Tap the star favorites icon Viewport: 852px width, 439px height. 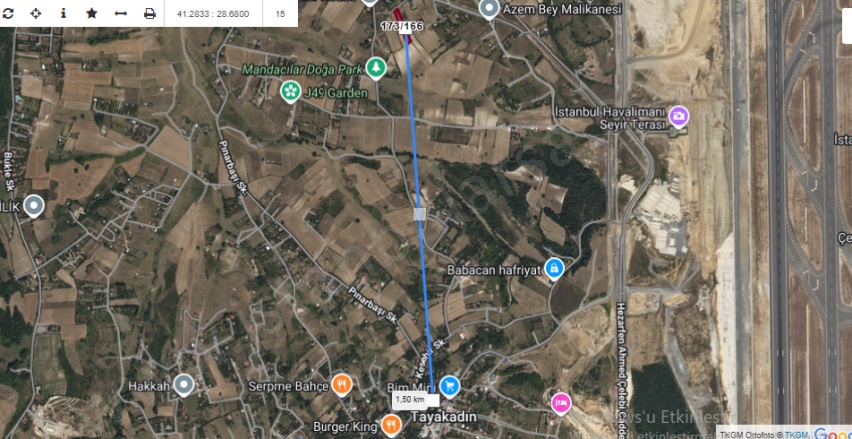tap(92, 14)
